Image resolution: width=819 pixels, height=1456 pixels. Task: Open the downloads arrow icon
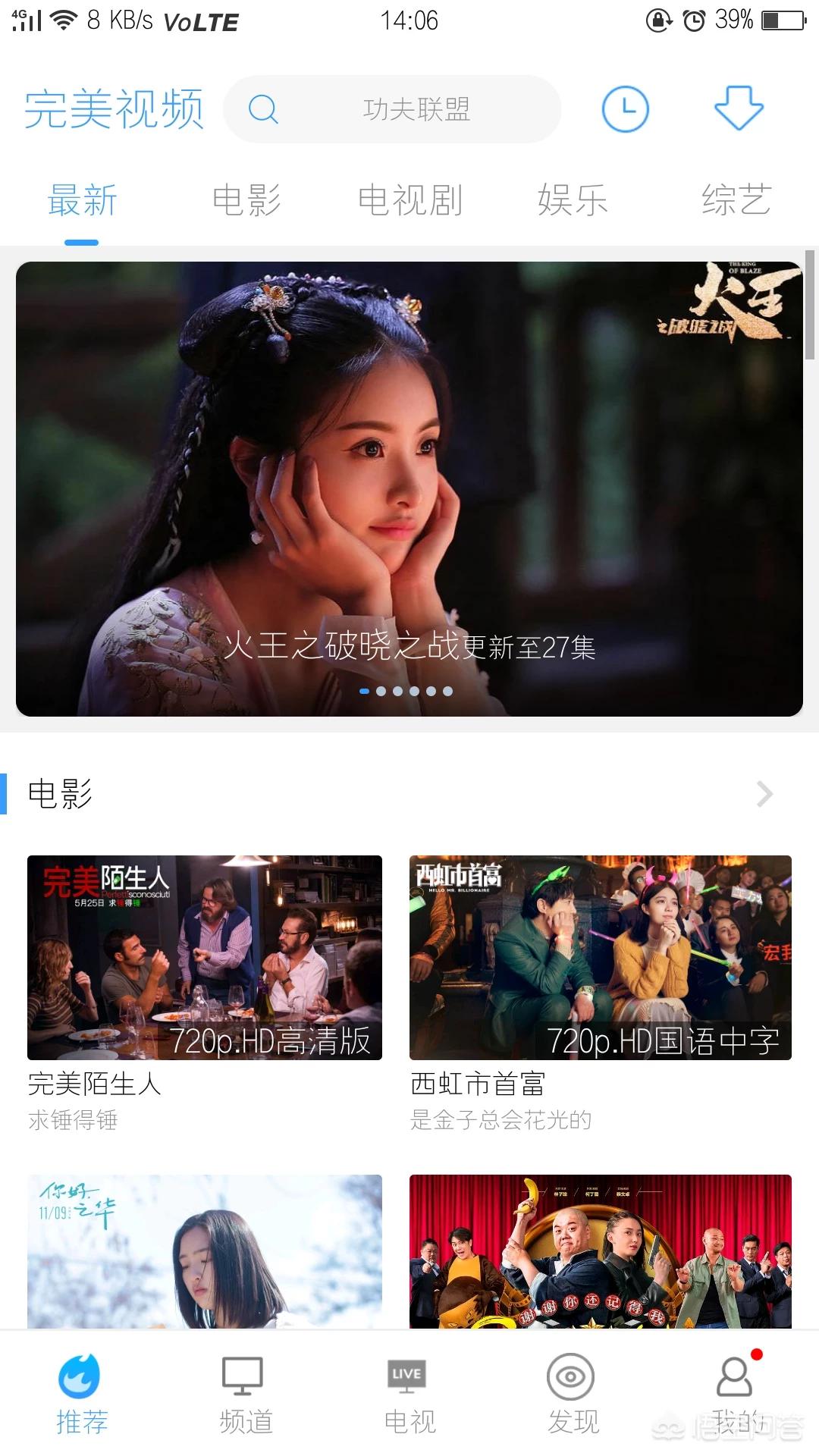pyautogui.click(x=739, y=108)
